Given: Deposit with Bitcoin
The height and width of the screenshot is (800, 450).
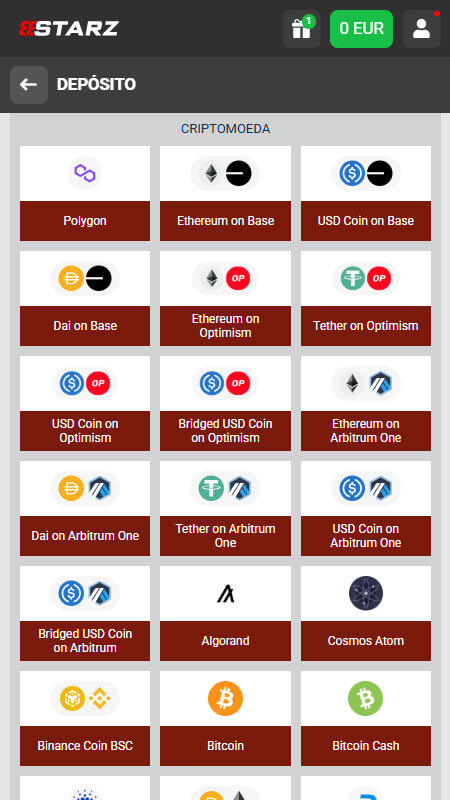Looking at the screenshot, I should [x=226, y=719].
